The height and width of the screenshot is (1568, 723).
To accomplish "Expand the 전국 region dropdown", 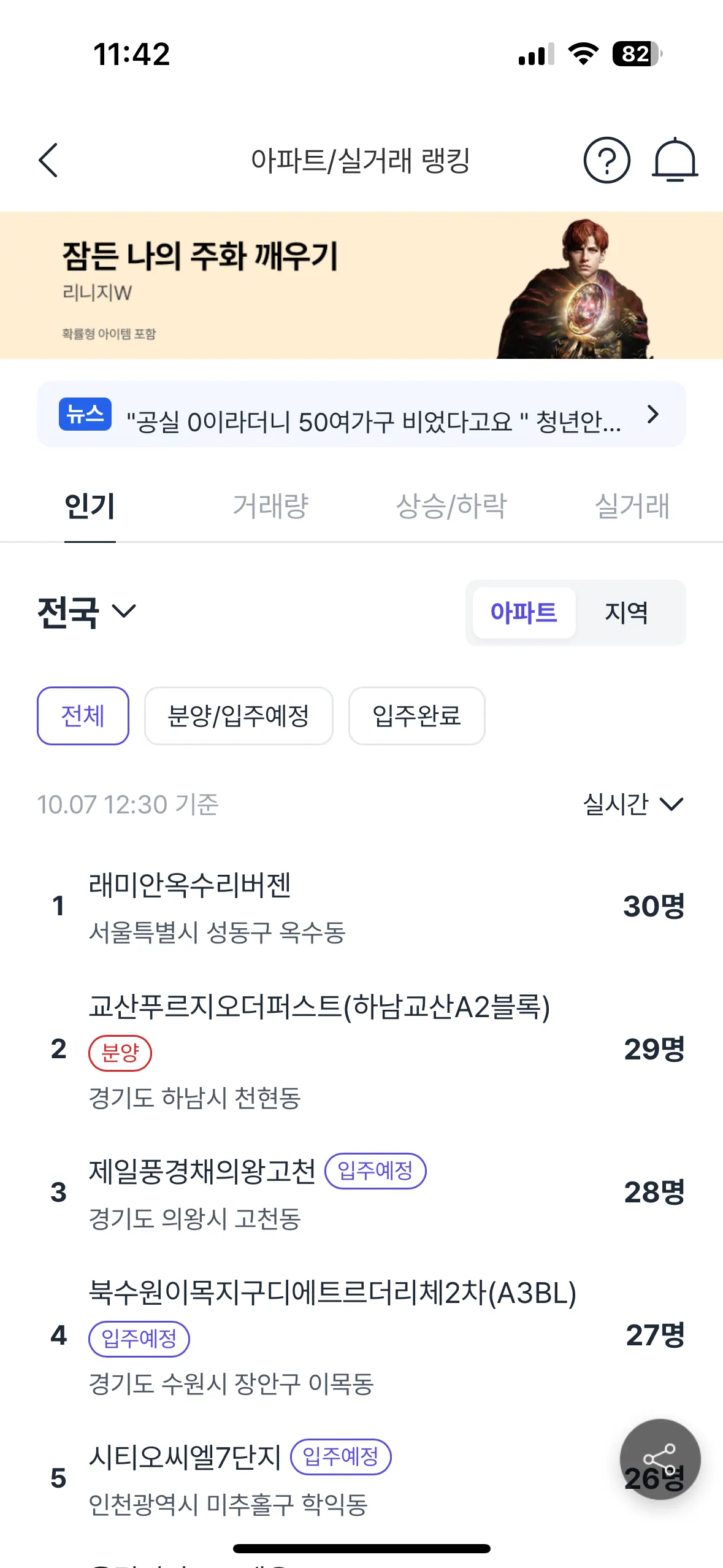I will pos(87,612).
